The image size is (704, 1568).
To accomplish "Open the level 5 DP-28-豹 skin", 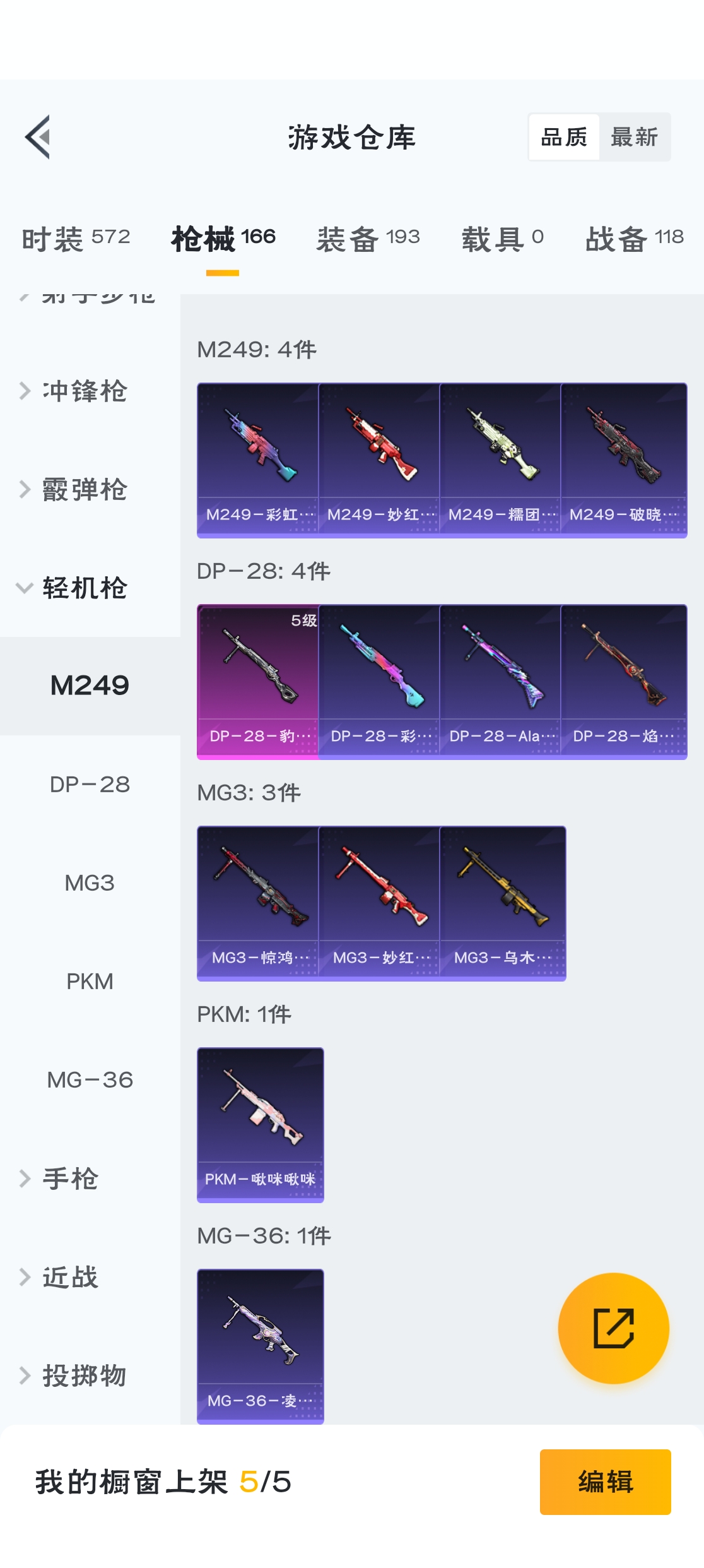I will [x=258, y=682].
